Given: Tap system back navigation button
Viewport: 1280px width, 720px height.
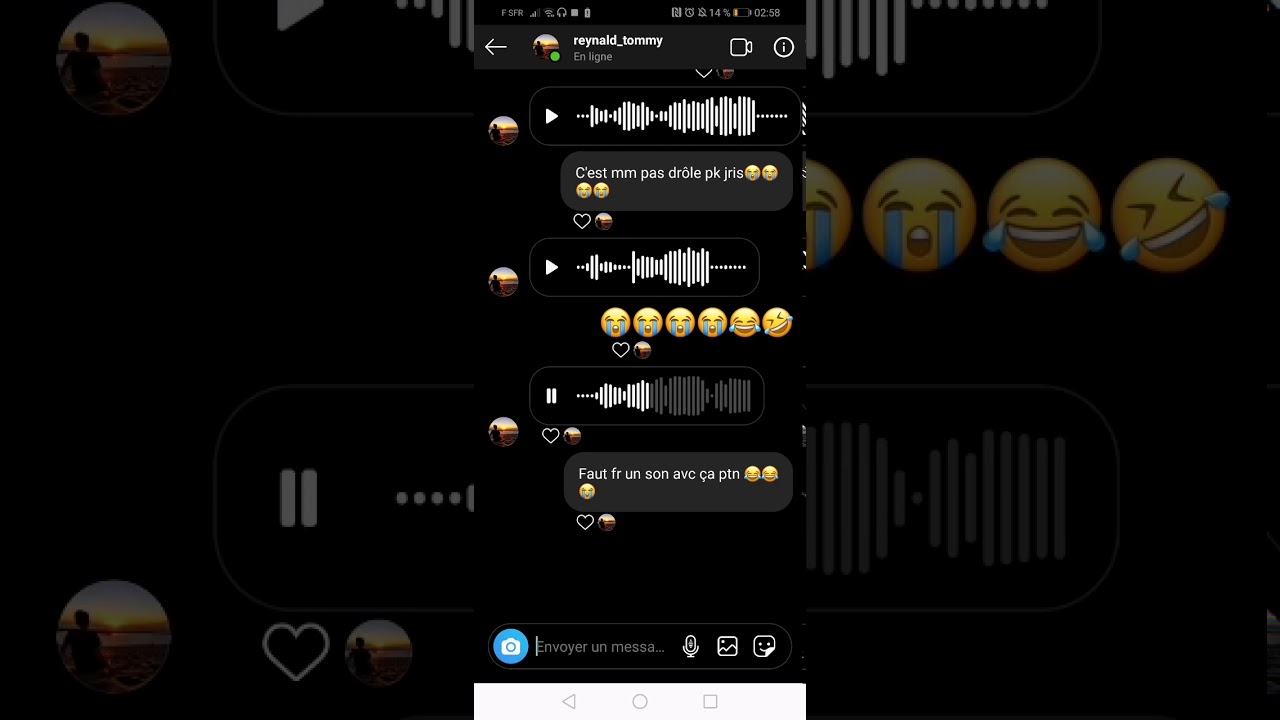Looking at the screenshot, I should (x=569, y=702).
